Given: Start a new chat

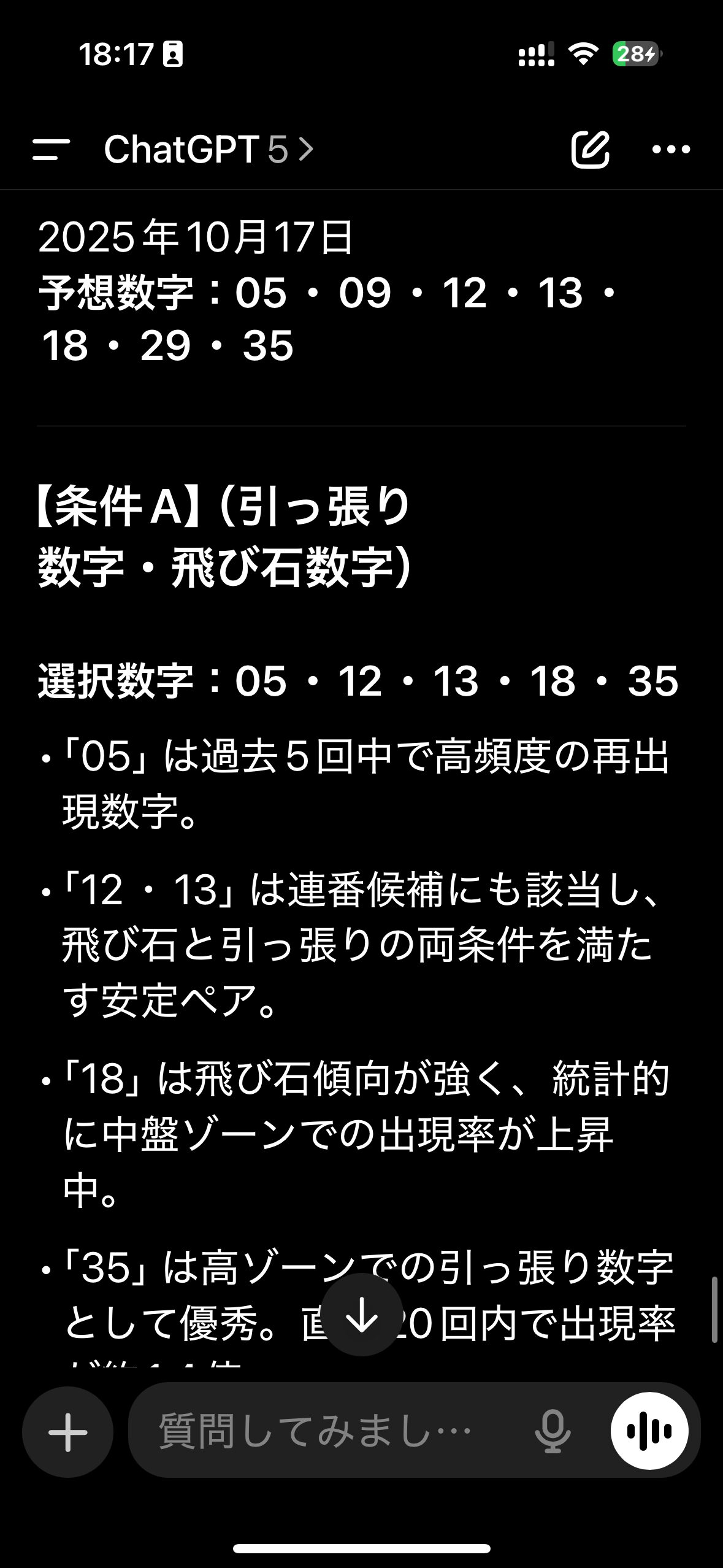Looking at the screenshot, I should [x=590, y=149].
